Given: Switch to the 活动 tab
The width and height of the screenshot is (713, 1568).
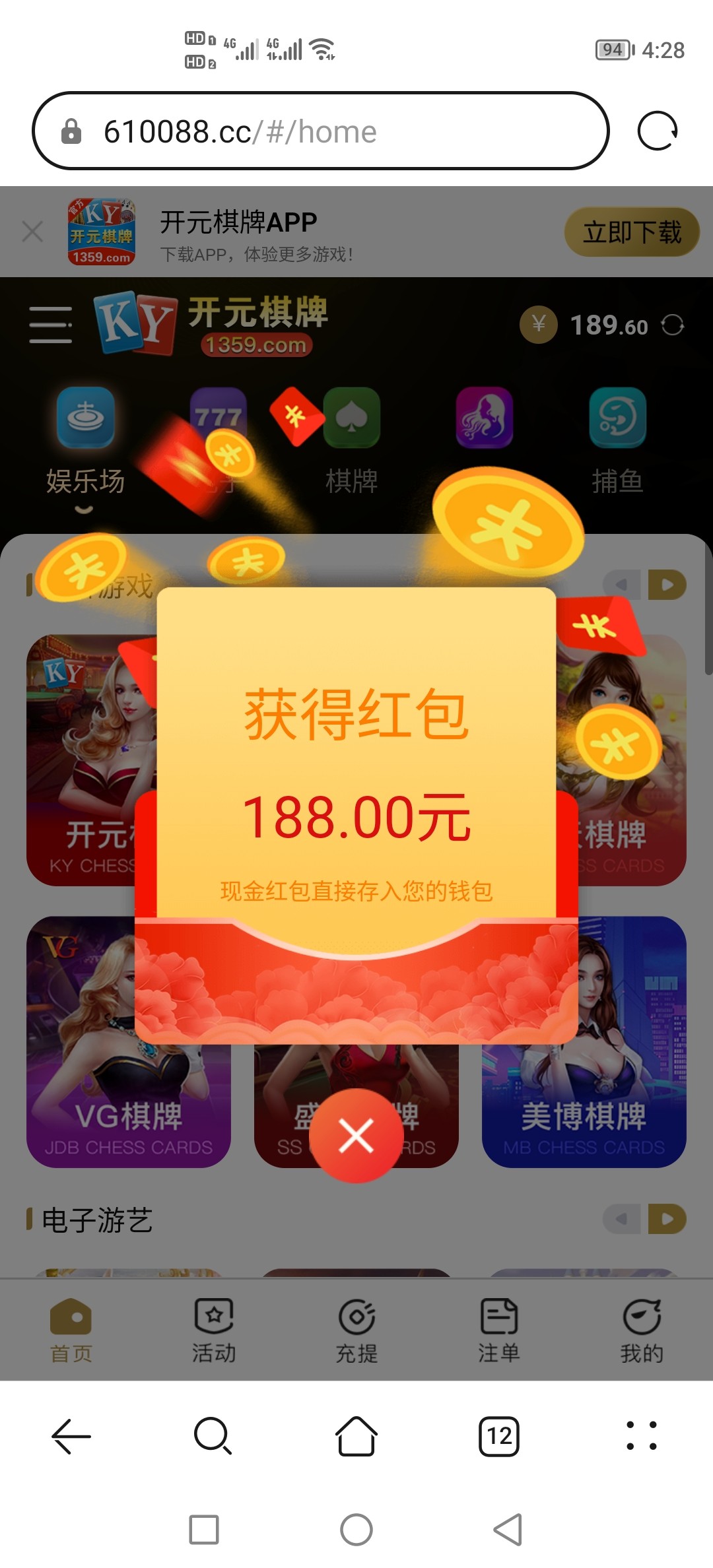Looking at the screenshot, I should 214,1330.
